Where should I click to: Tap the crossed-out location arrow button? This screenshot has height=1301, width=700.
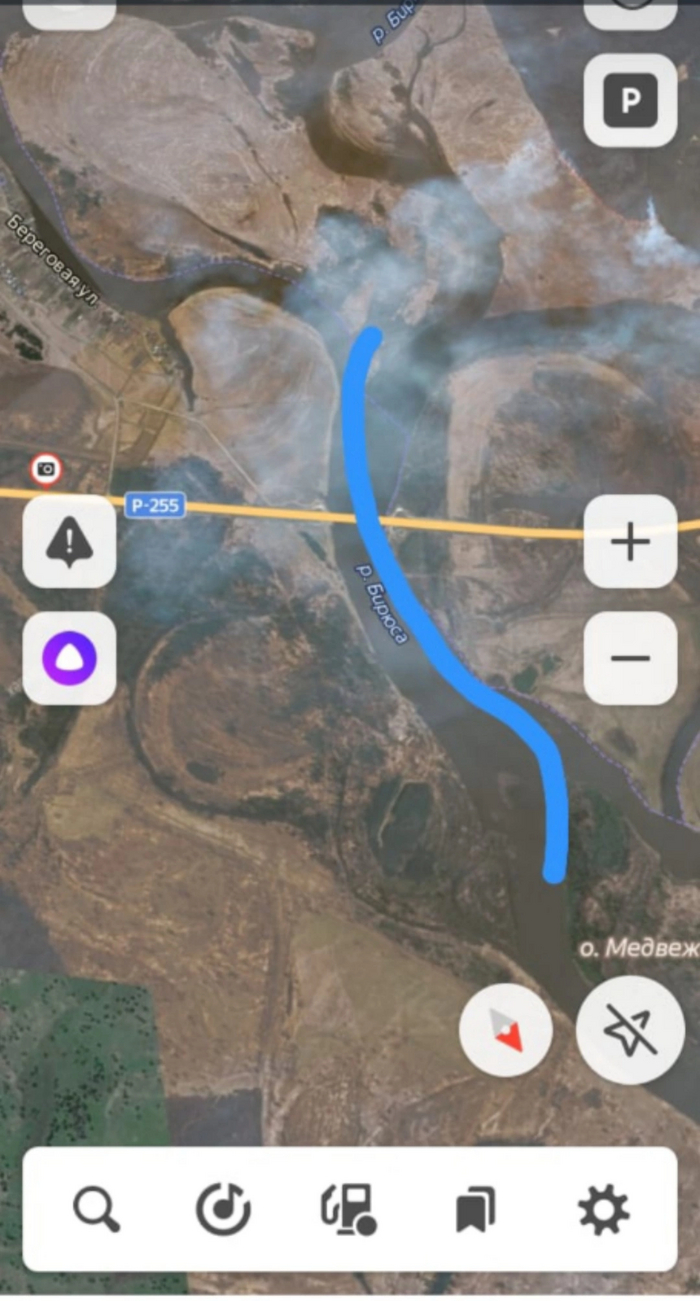pos(630,1030)
